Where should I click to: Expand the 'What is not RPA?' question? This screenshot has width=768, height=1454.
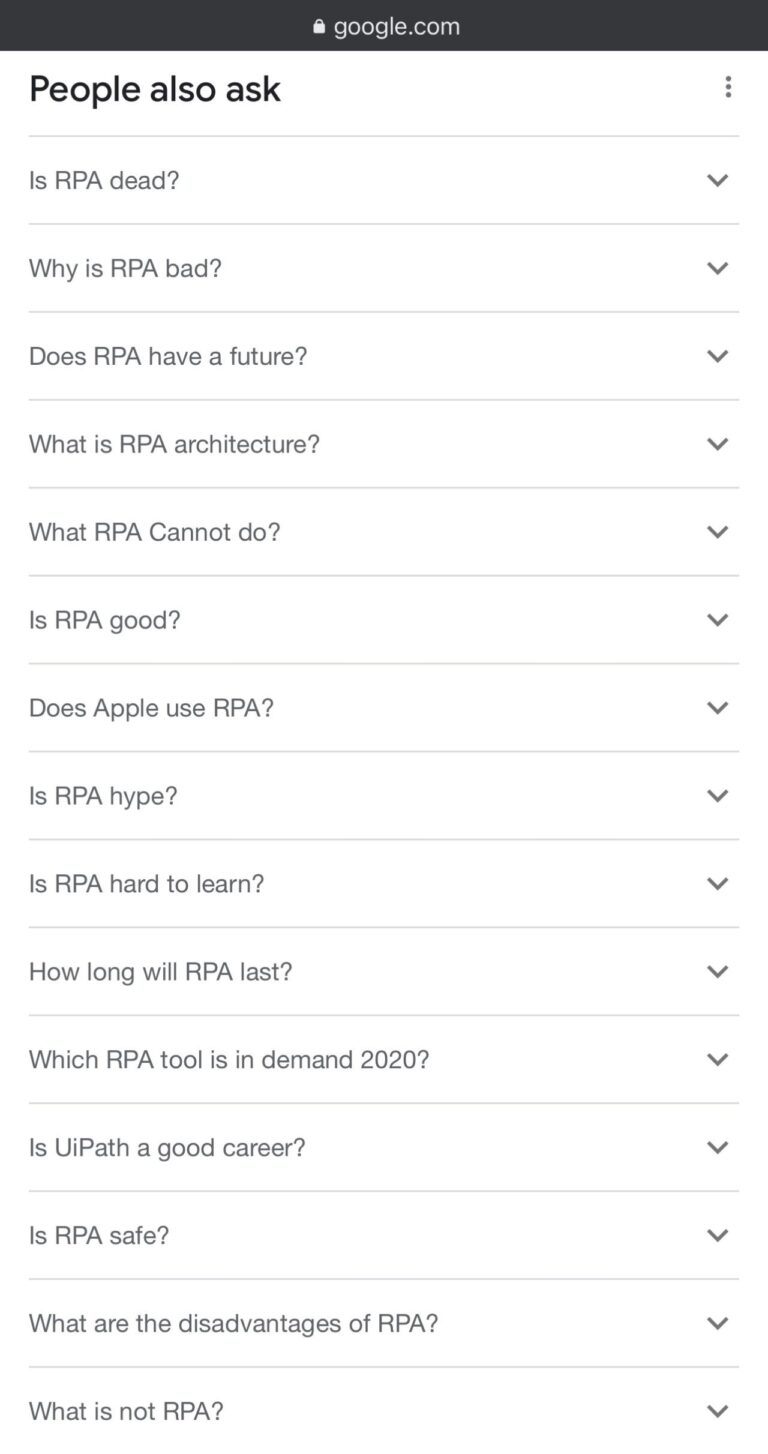tap(384, 1411)
